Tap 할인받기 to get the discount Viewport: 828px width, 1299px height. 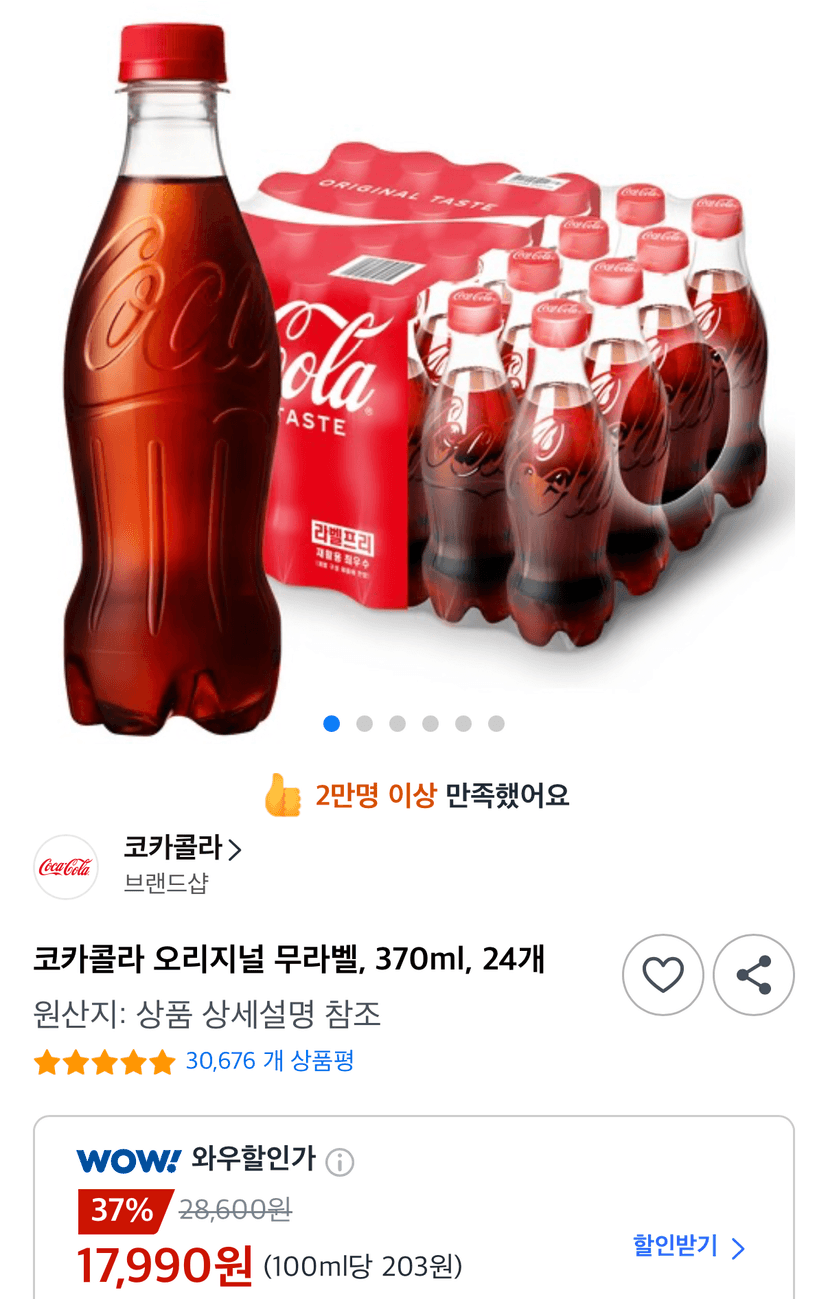pos(689,1246)
